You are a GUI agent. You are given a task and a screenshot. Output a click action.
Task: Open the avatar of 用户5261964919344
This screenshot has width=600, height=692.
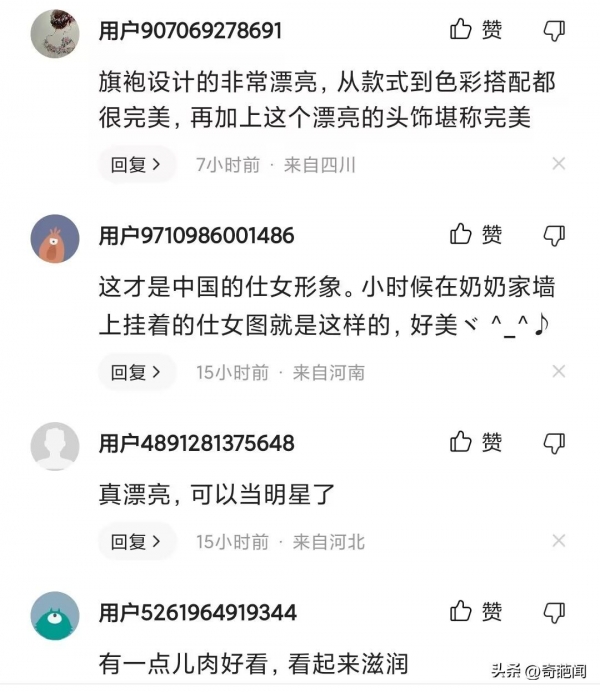pyautogui.click(x=55, y=615)
